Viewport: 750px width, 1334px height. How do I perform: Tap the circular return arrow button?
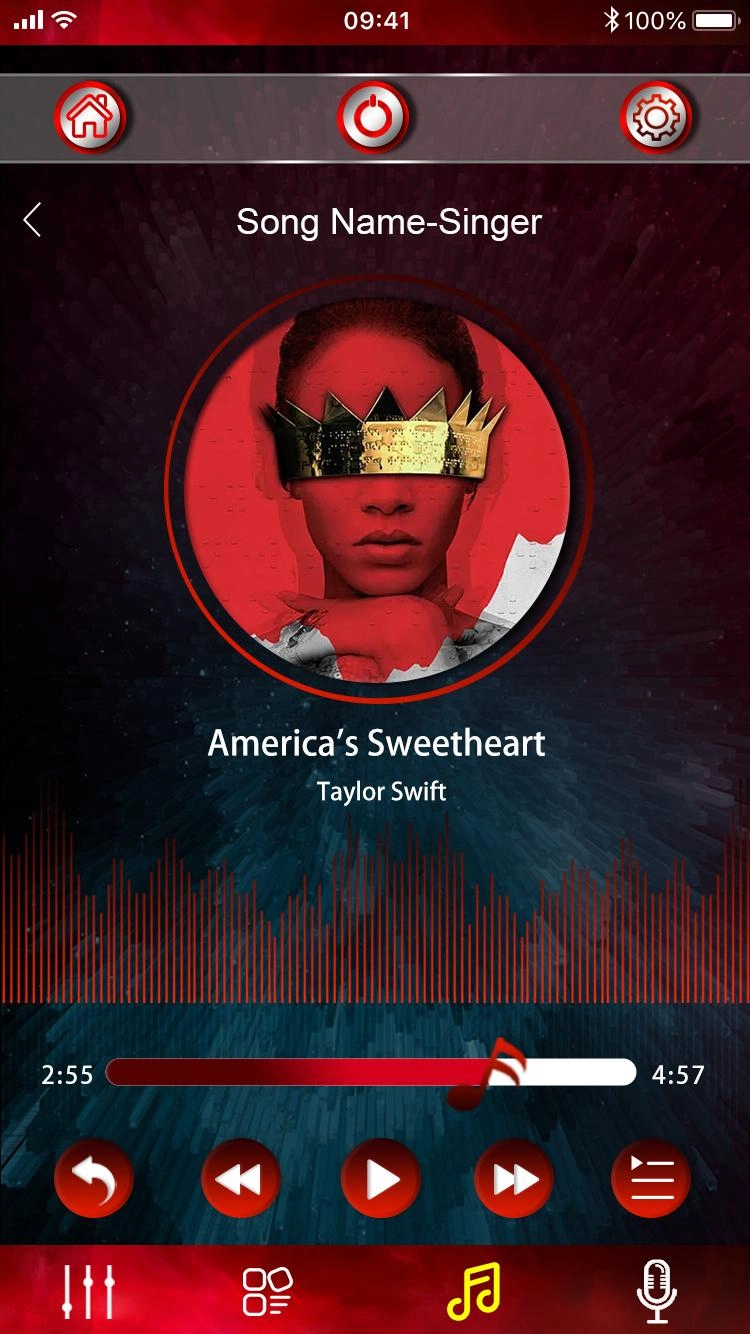(x=93, y=1179)
